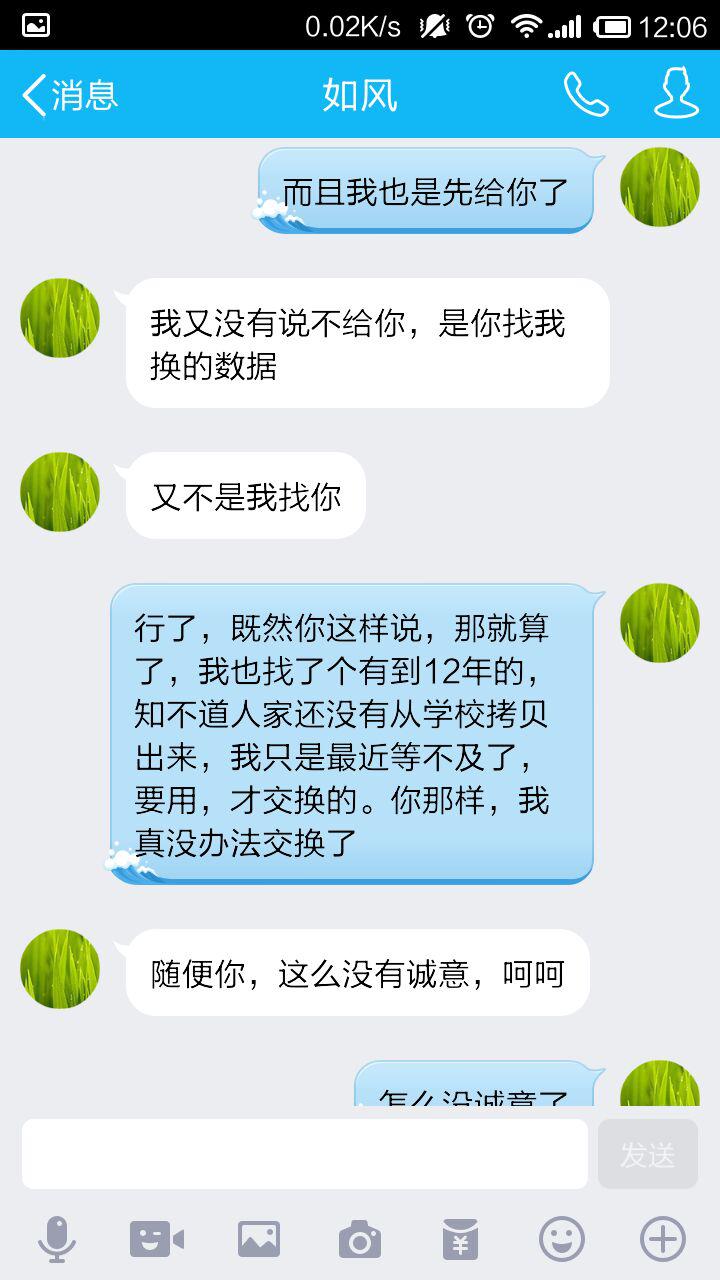Tap the avatar beside "又不是我找你"
The height and width of the screenshot is (1280, 720).
point(60,492)
